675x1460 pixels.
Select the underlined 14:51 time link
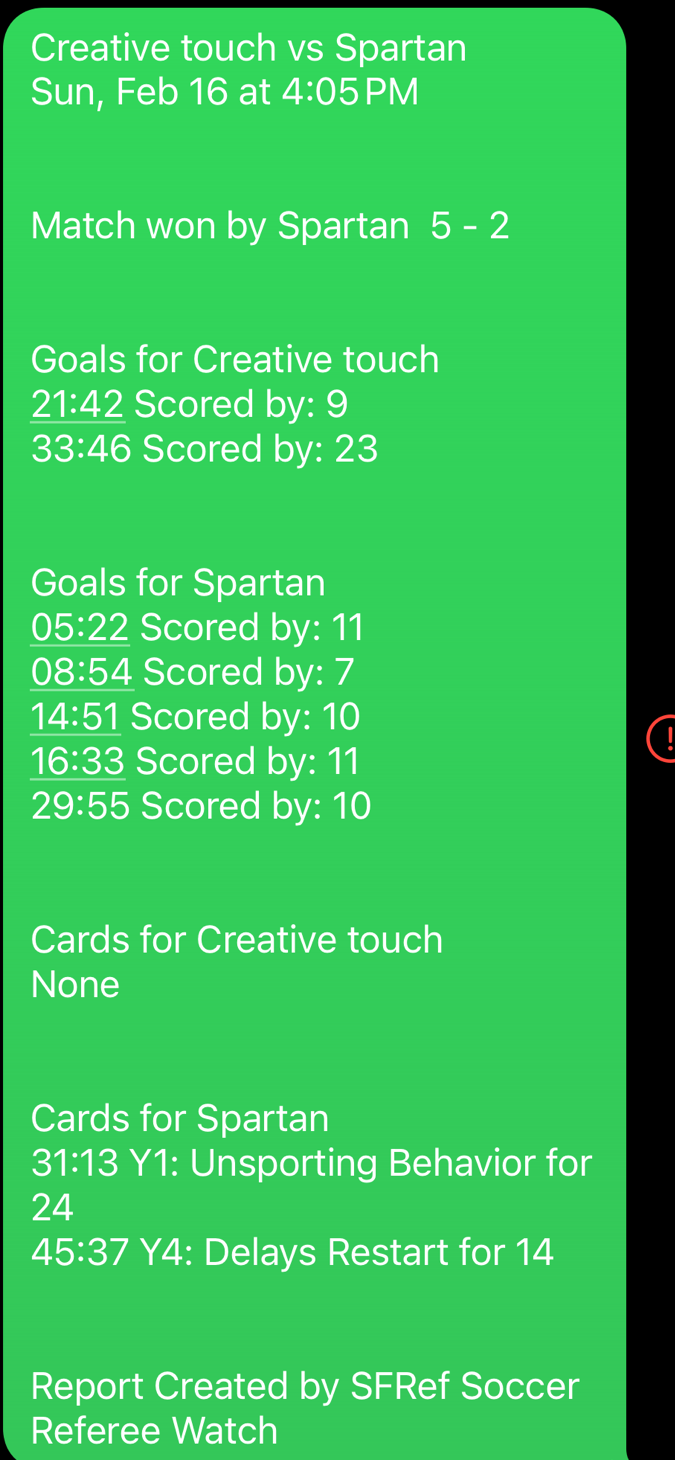click(76, 717)
